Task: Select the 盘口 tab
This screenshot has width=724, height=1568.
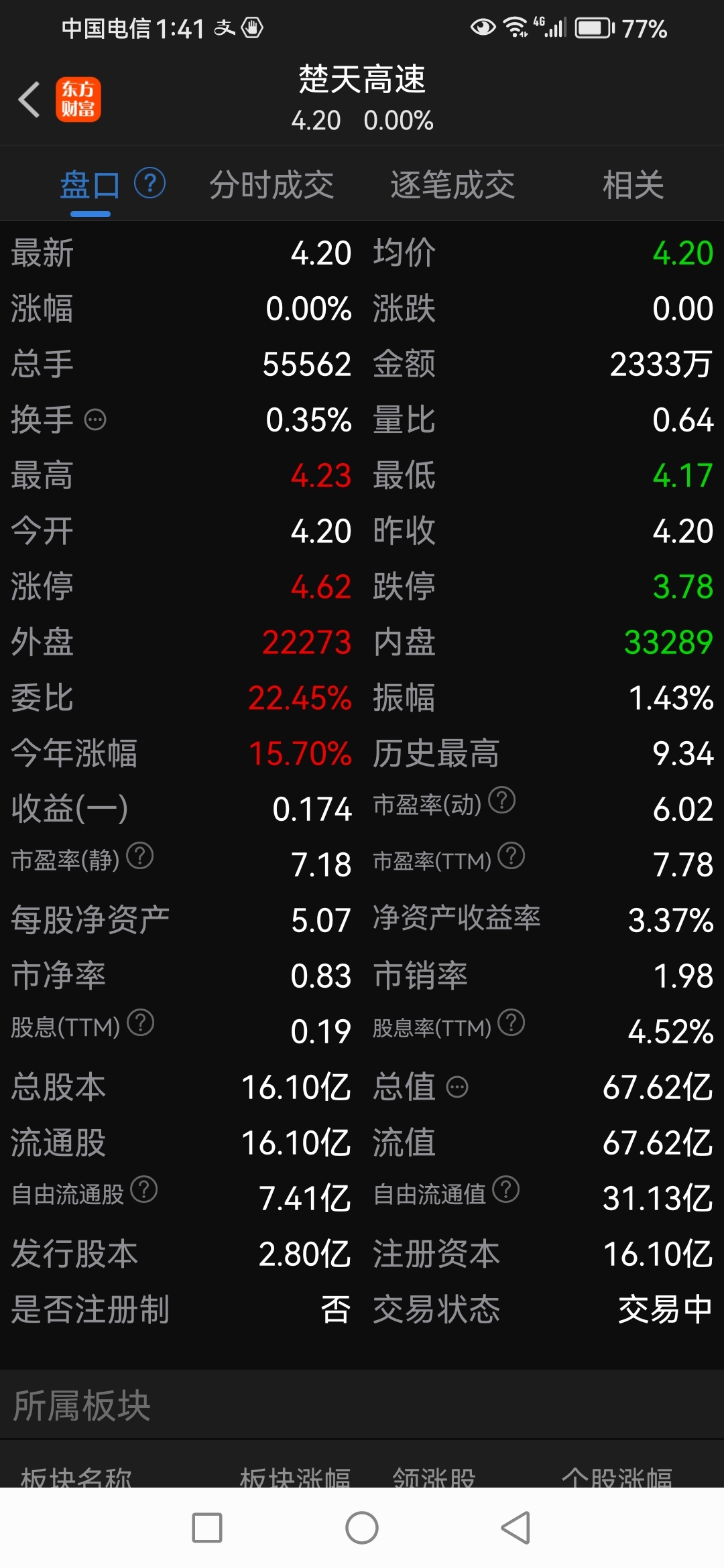Action: pyautogui.click(x=90, y=185)
